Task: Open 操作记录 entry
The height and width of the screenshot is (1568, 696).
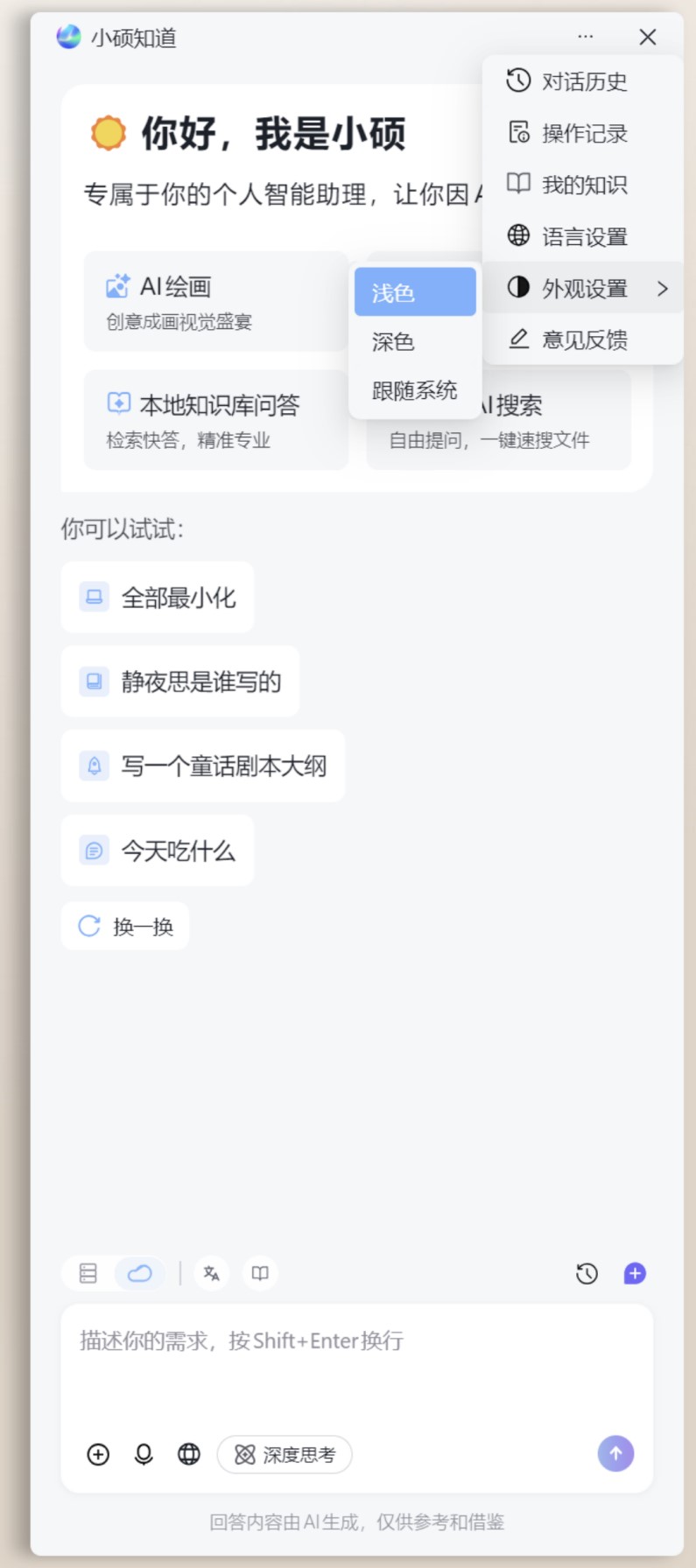Action: pyautogui.click(x=583, y=133)
